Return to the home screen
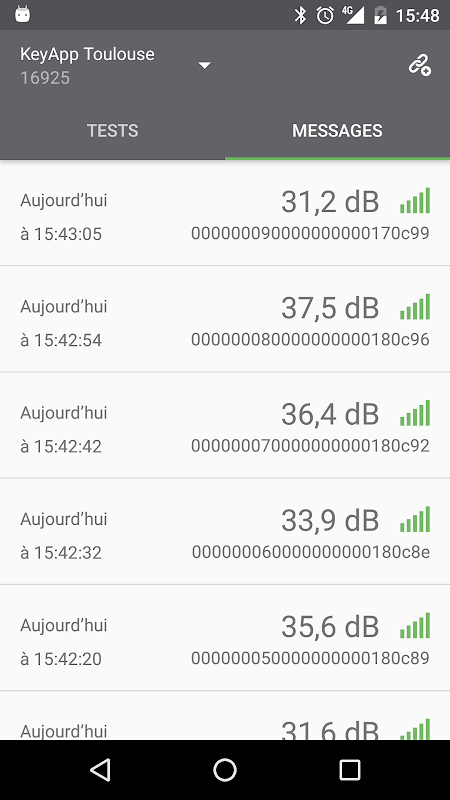This screenshot has width=450, height=800. 225,769
